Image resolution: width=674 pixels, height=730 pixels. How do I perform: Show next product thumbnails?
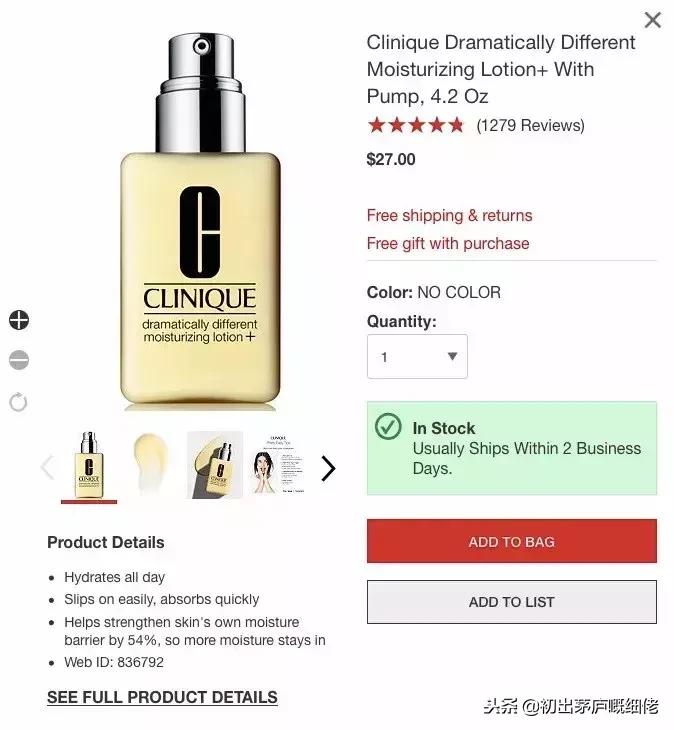328,468
